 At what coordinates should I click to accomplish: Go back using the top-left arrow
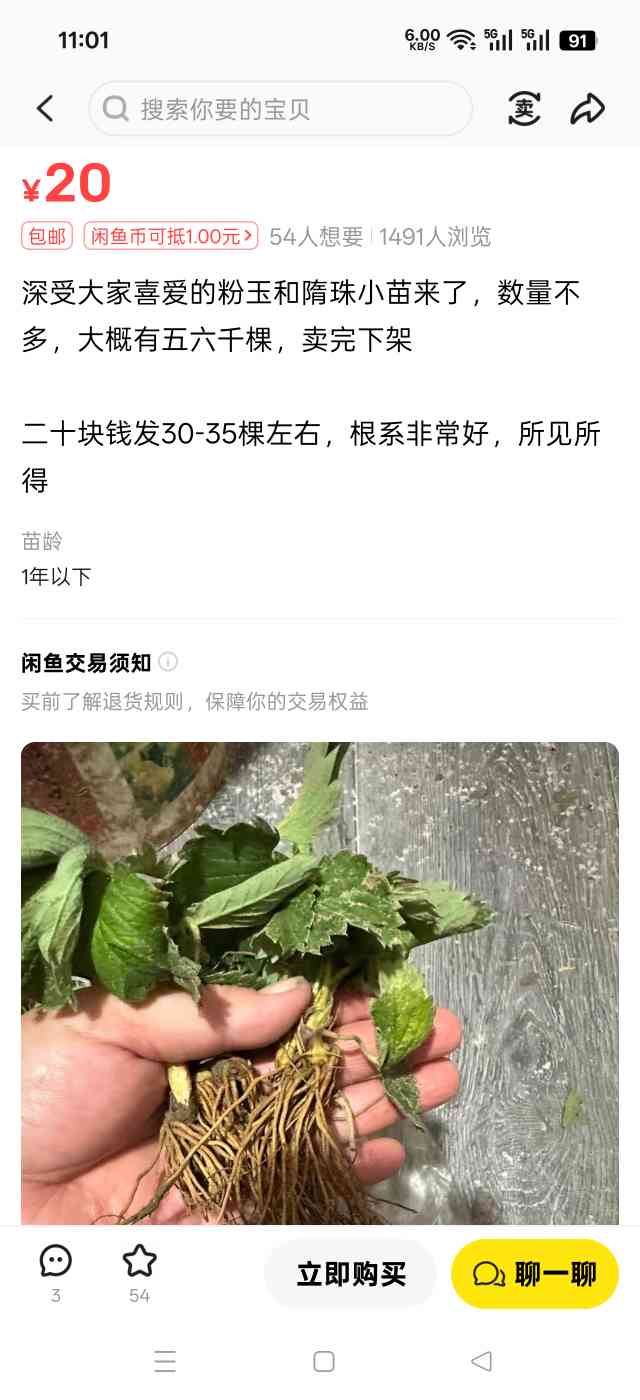point(45,108)
